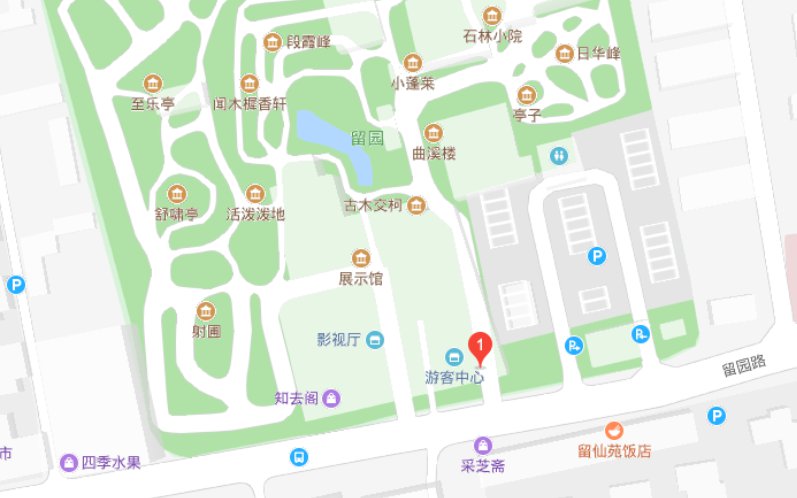Open the 亭子 landmark
The width and height of the screenshot is (797, 498).
[x=527, y=95]
